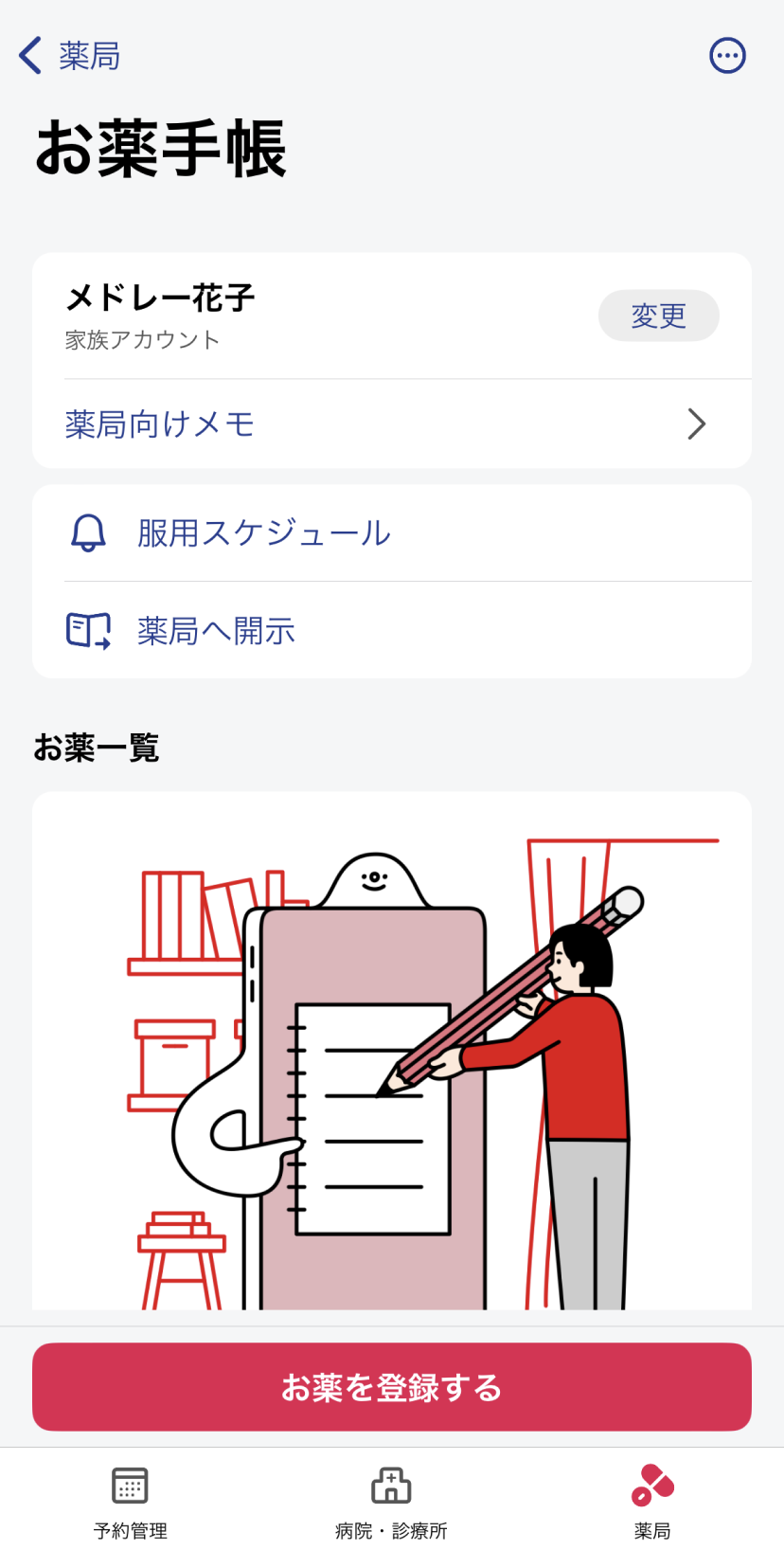Image resolution: width=784 pixels, height=1550 pixels.
Task: Open the more options circle icon
Action: point(727,56)
